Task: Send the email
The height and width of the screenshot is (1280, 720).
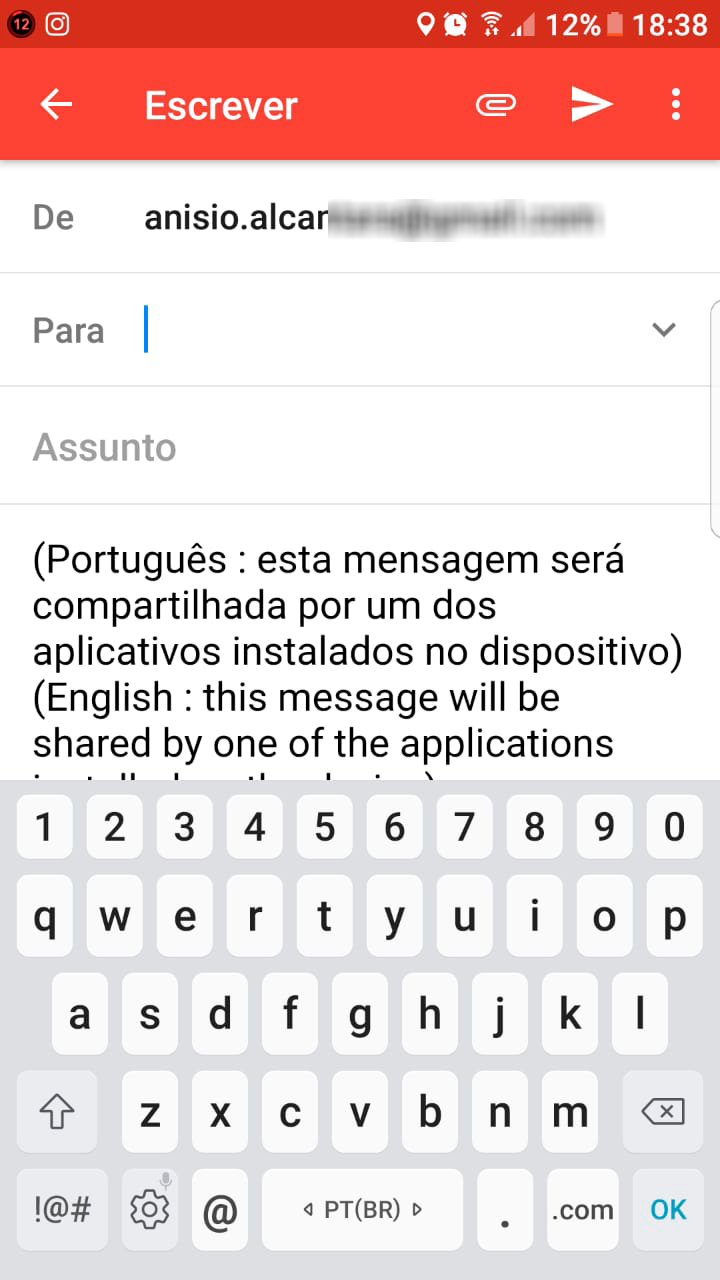Action: pyautogui.click(x=591, y=104)
